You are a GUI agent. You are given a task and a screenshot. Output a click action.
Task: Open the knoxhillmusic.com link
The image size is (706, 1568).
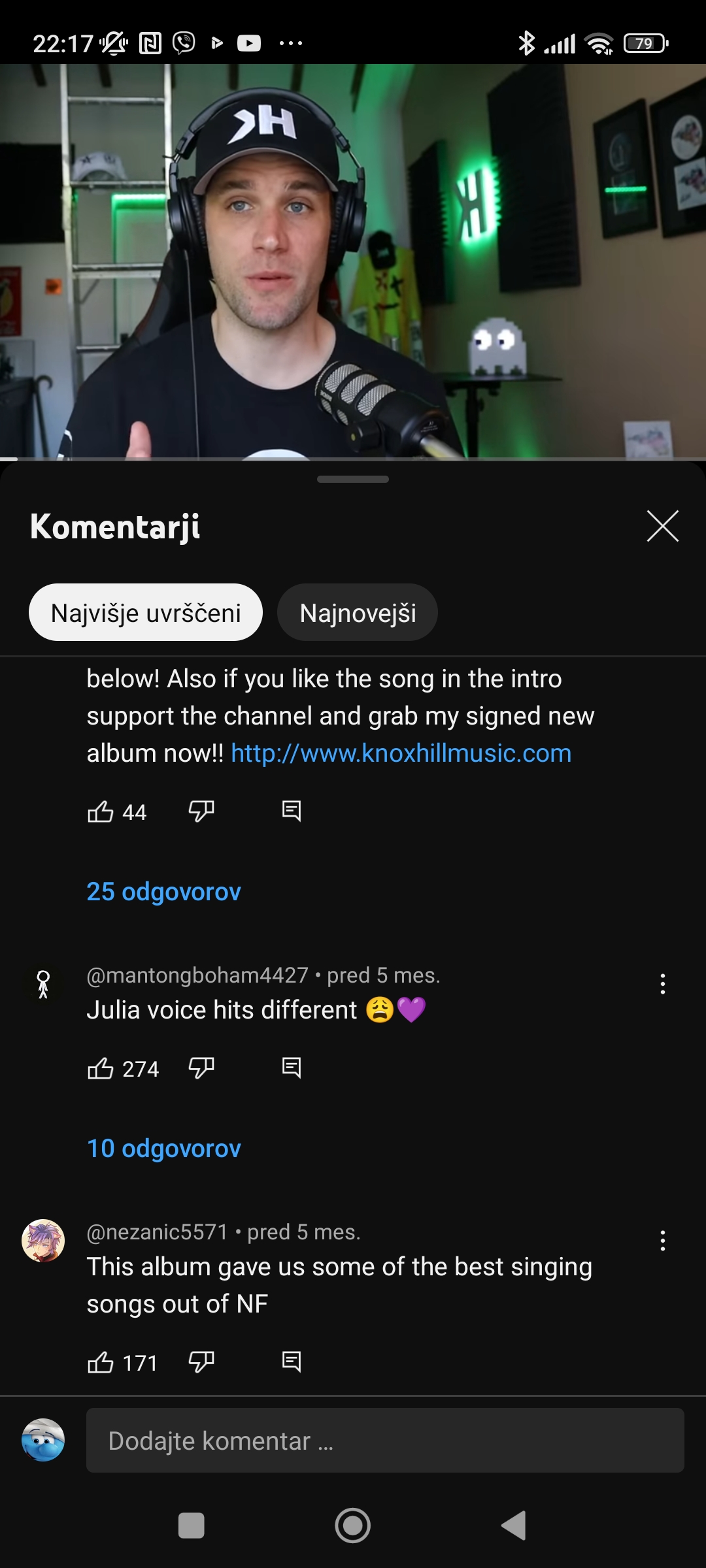(401, 753)
